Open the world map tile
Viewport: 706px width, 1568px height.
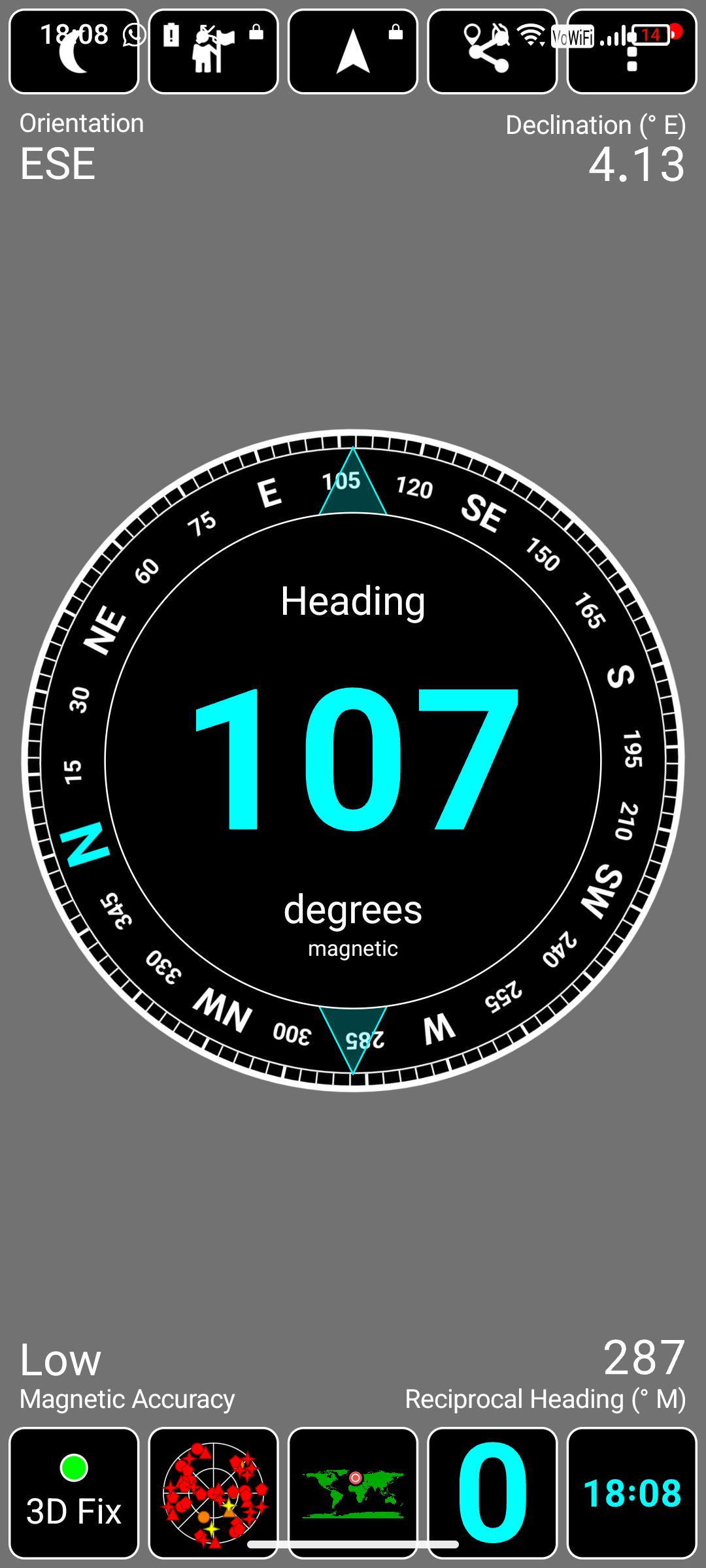coord(353,1493)
